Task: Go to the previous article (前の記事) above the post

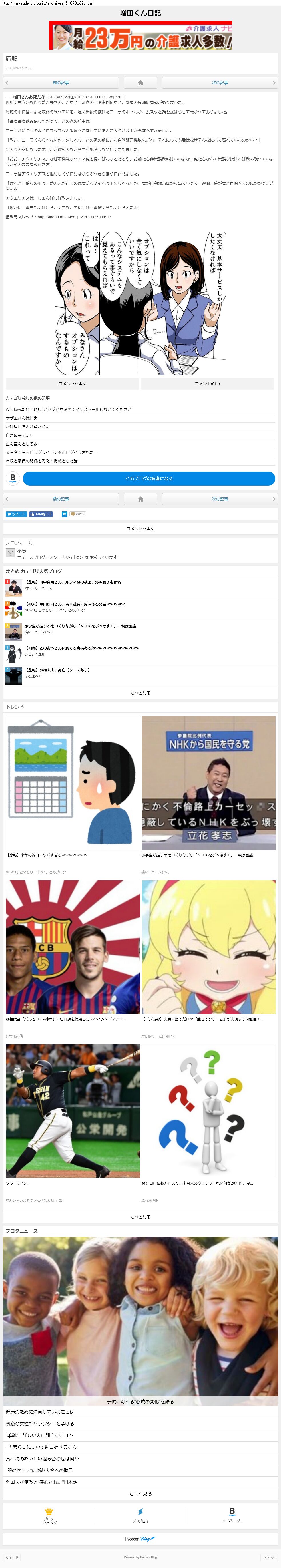Action: (61, 83)
